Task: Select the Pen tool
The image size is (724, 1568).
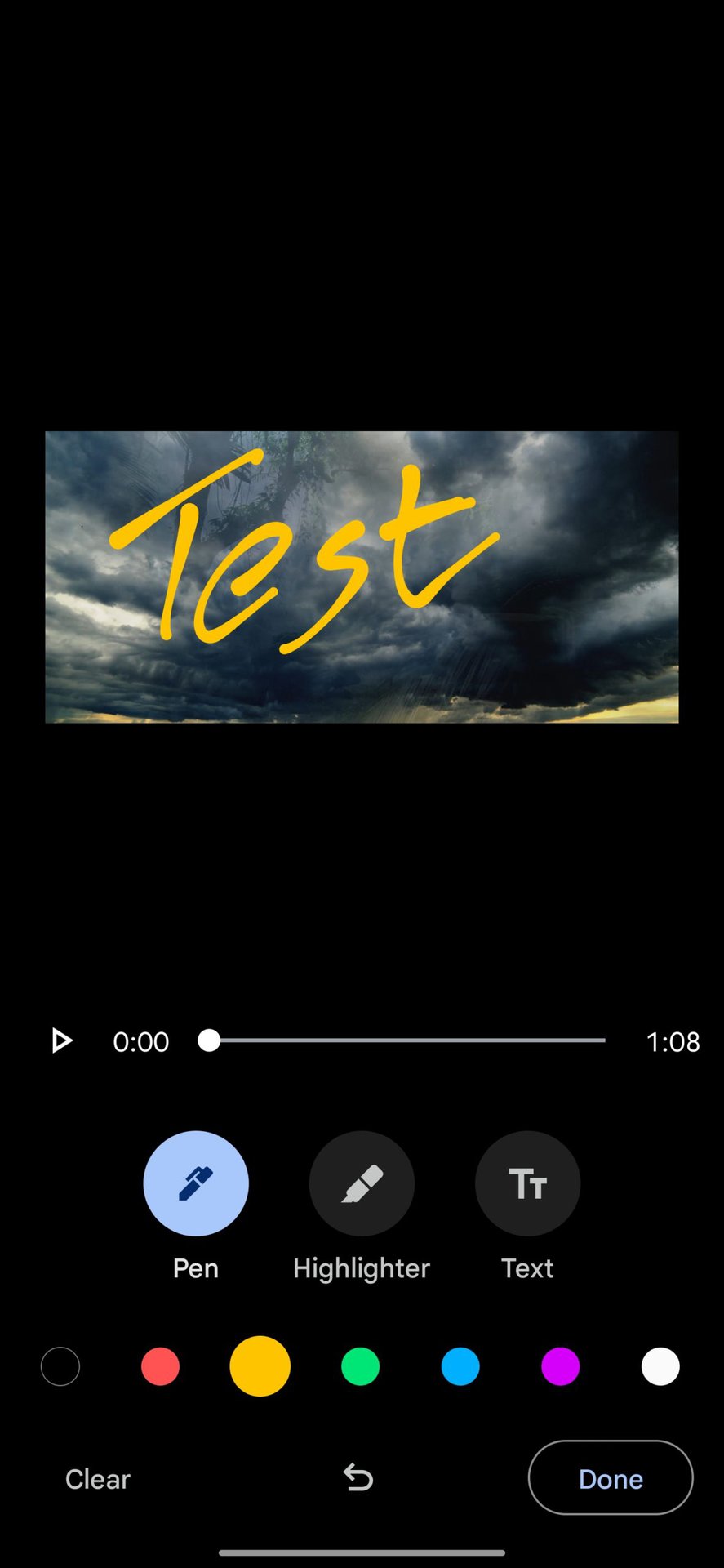Action: [x=196, y=1183]
